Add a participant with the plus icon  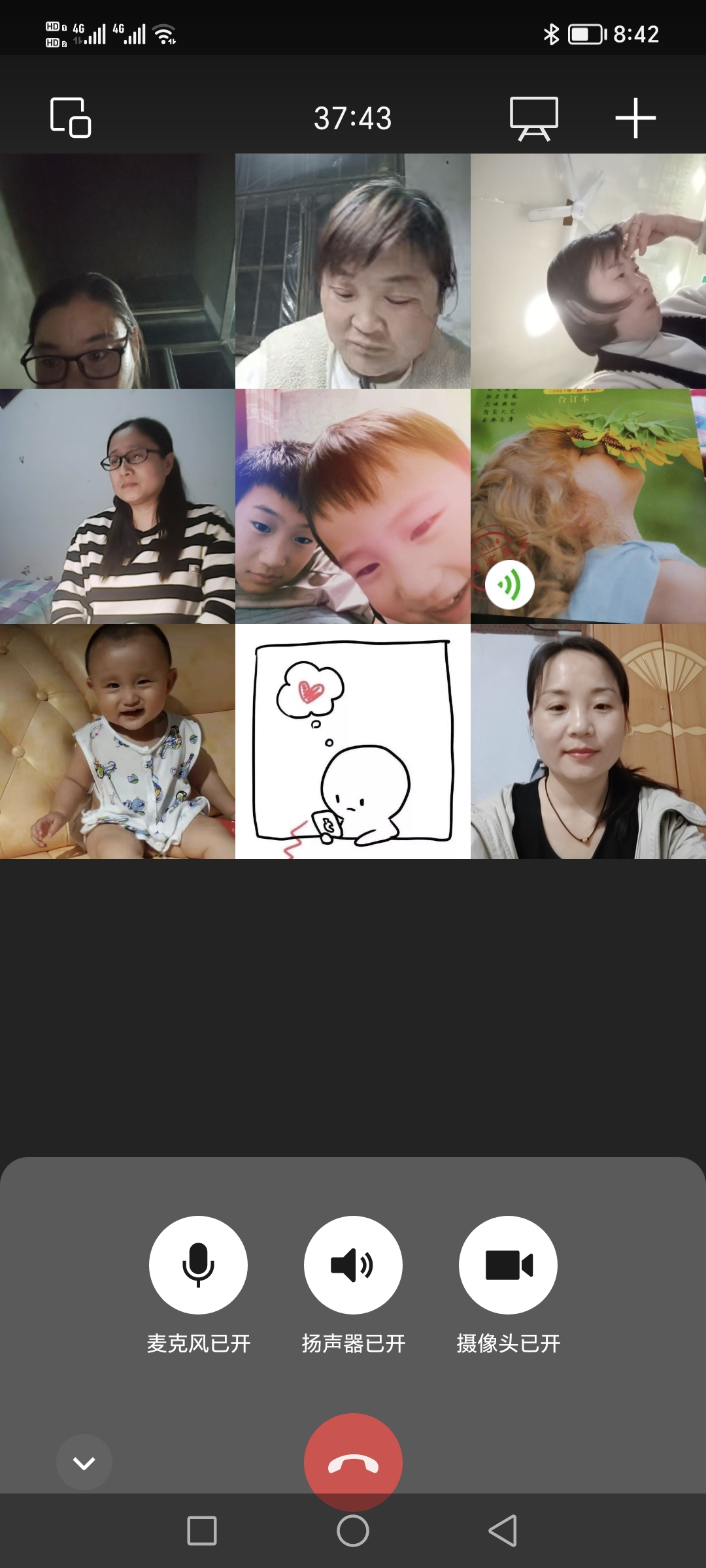[635, 118]
